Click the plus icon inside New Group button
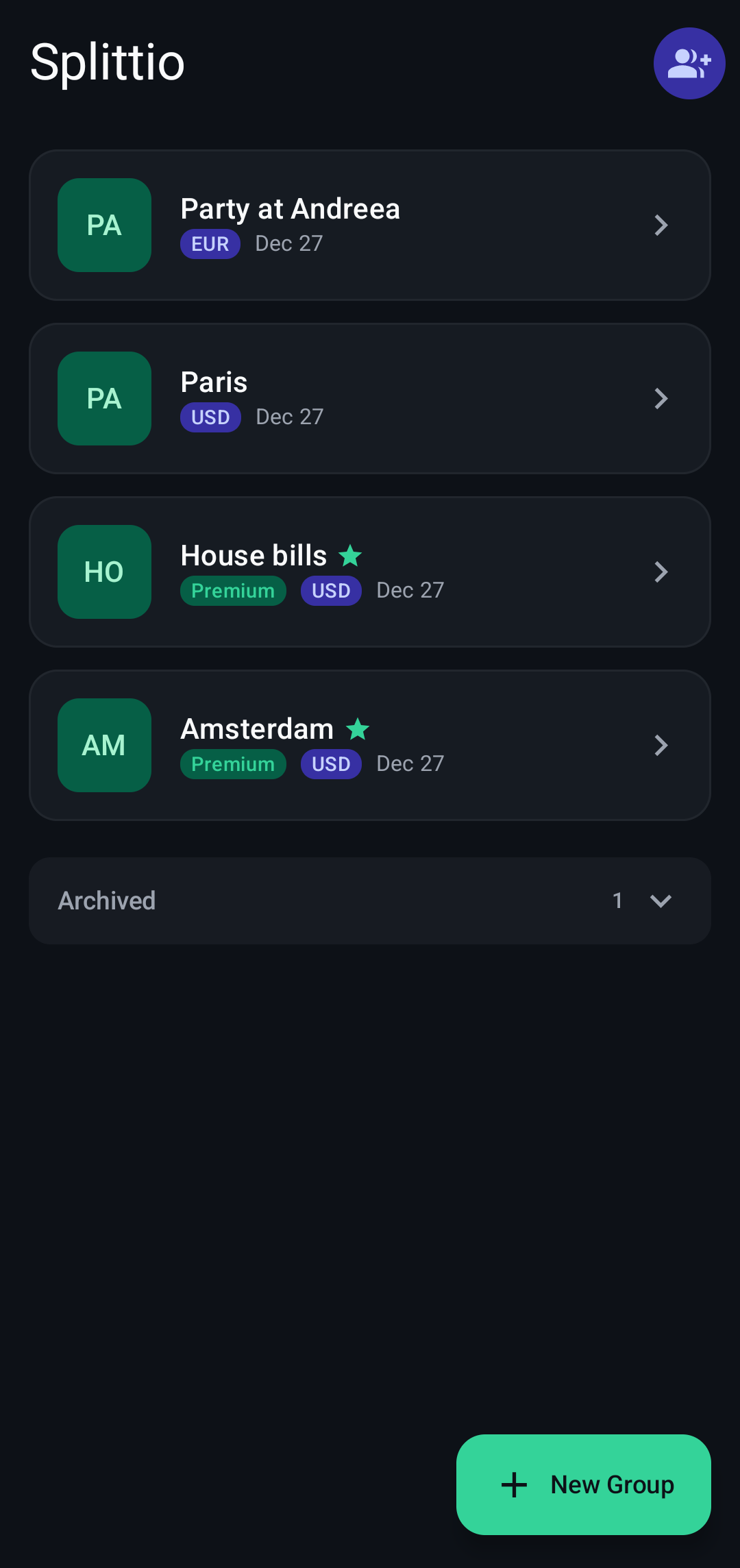 click(x=513, y=1484)
